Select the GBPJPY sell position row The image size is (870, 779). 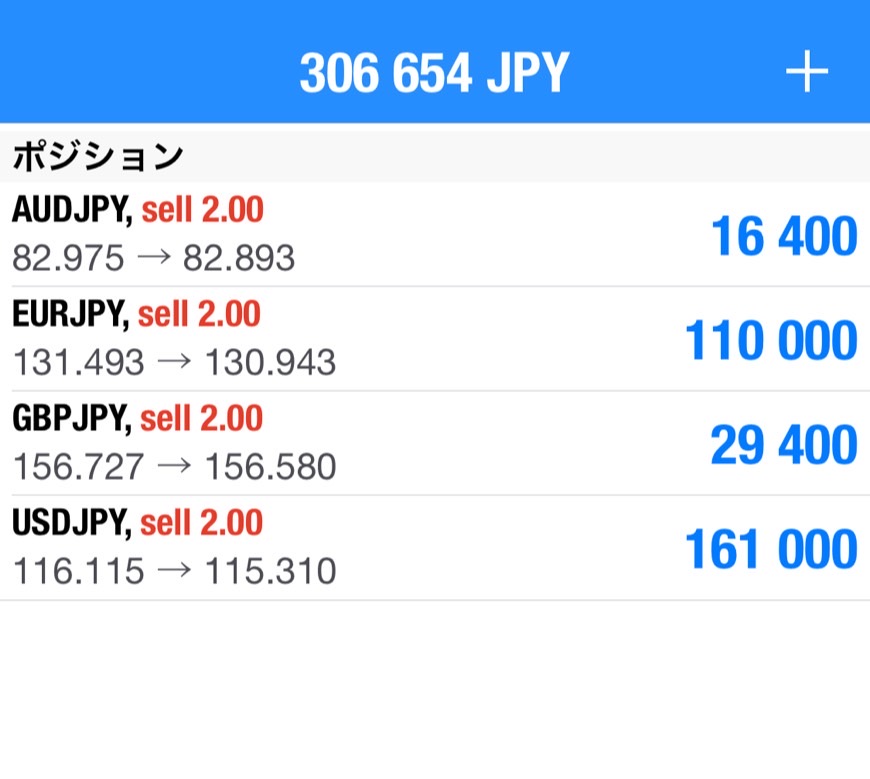434,443
